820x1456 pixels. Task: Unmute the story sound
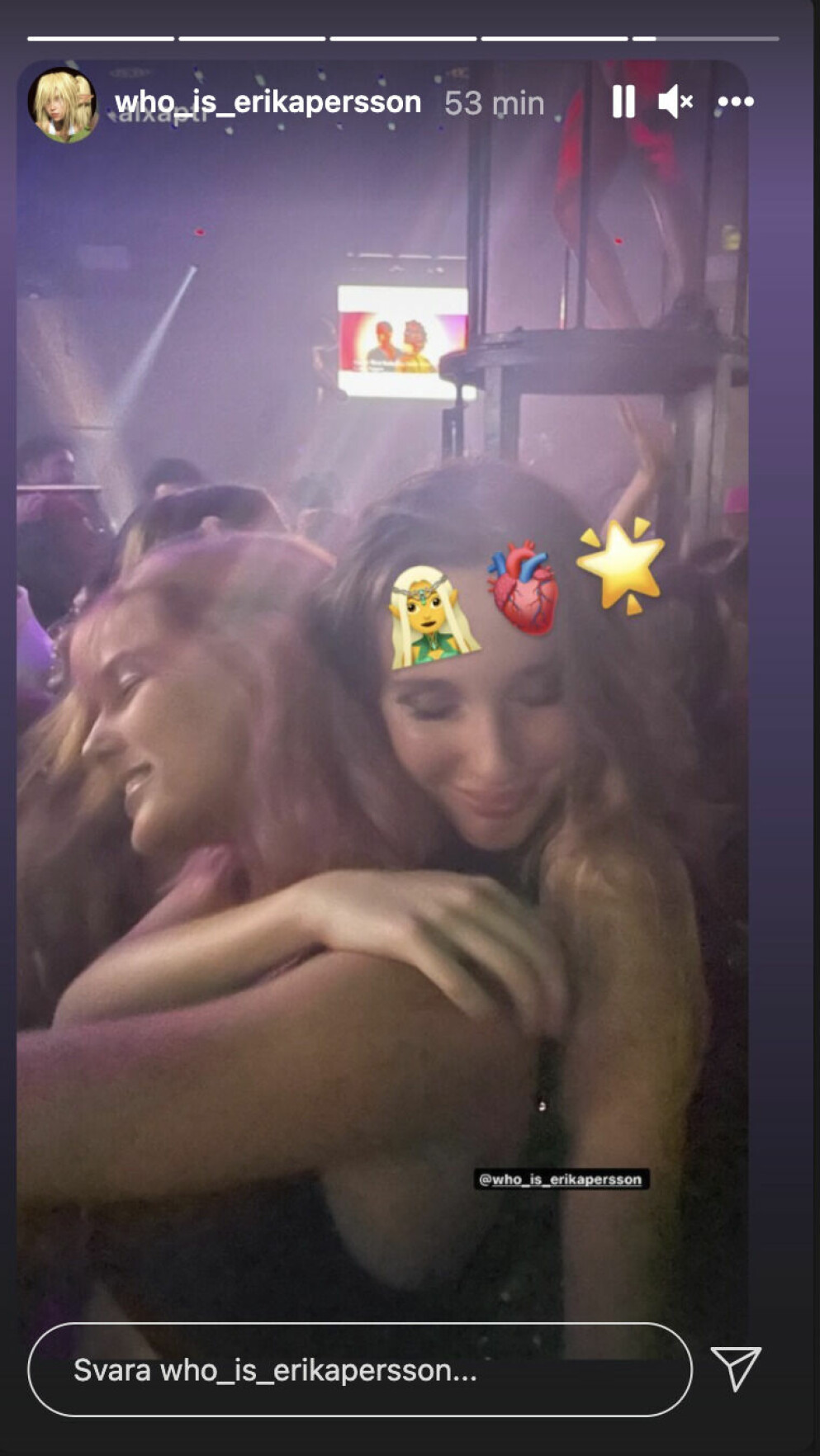point(675,102)
